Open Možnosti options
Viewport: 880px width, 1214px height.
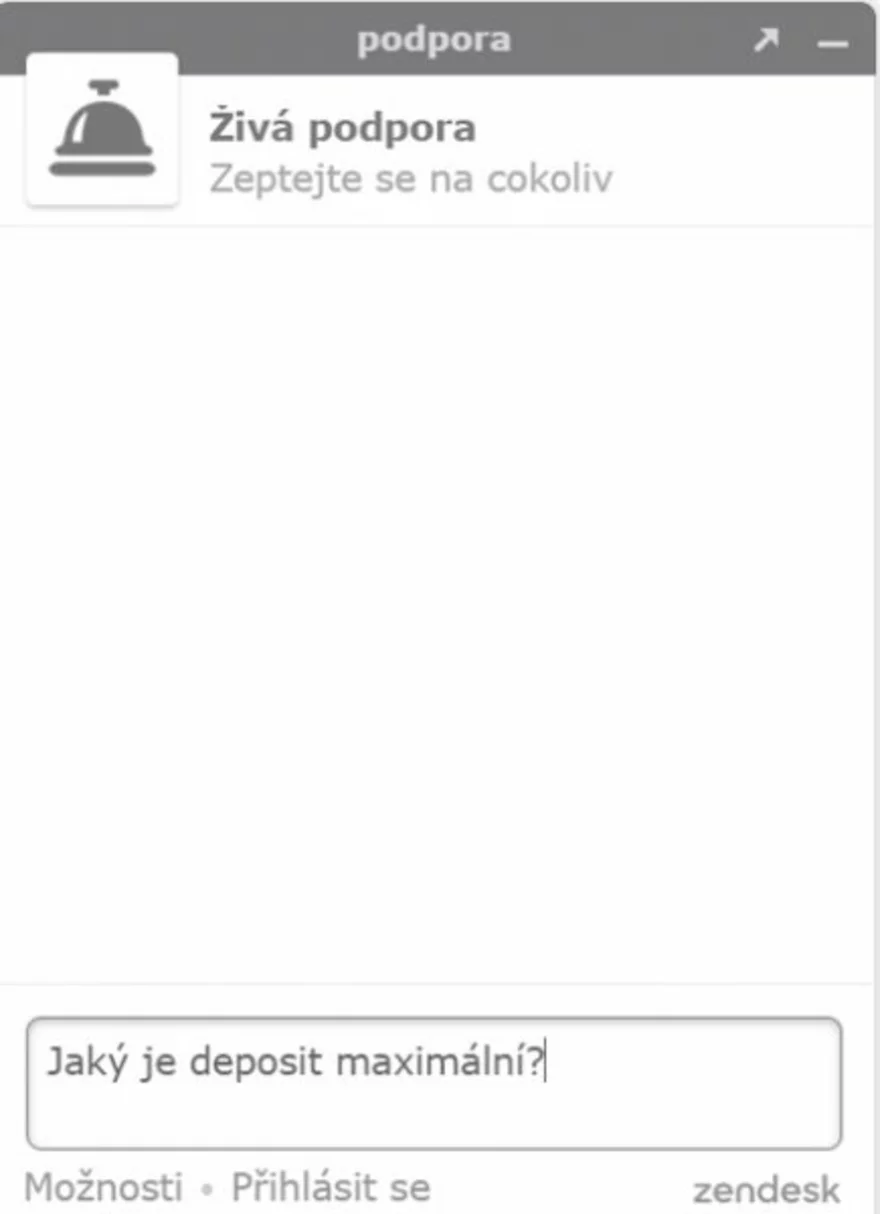pyautogui.click(x=103, y=1188)
